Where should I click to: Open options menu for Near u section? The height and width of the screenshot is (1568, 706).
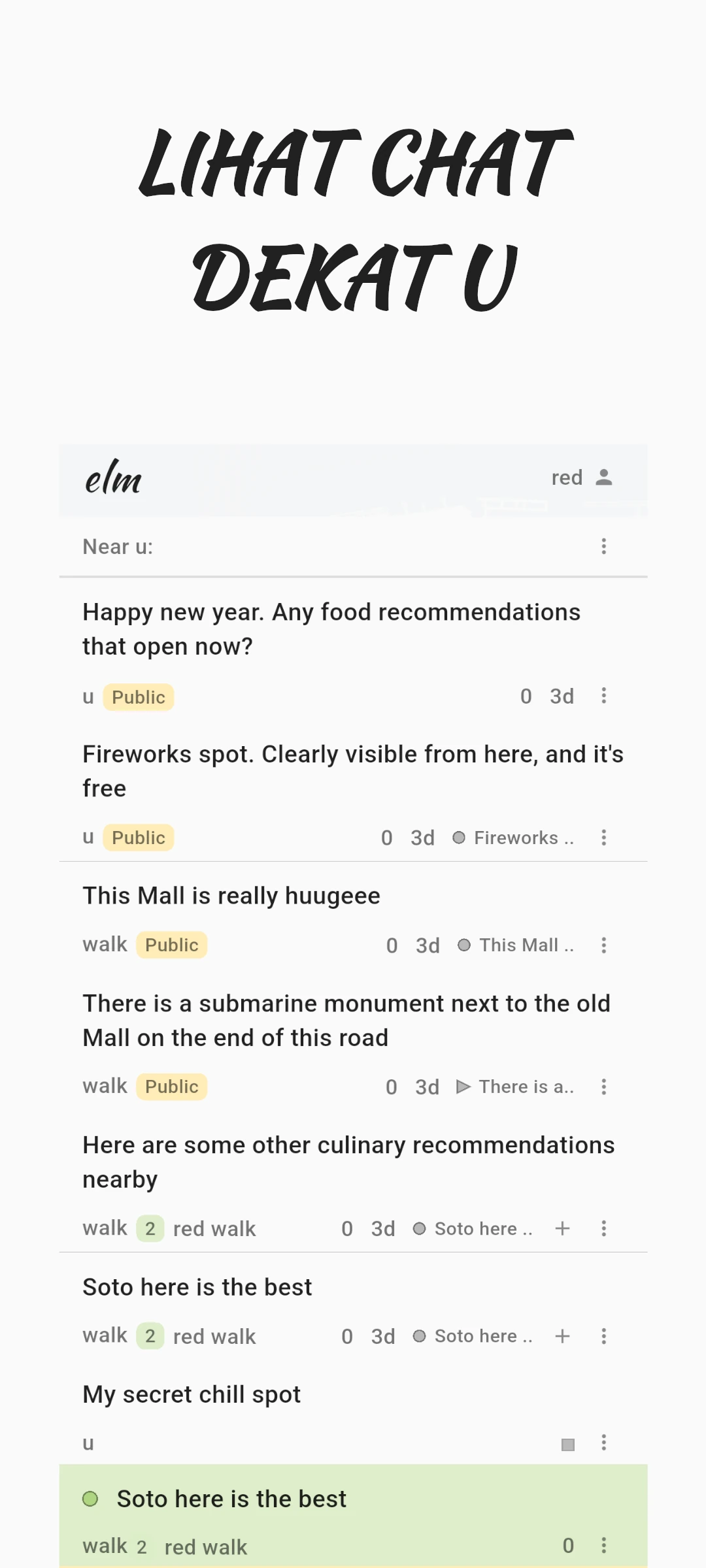point(603,546)
